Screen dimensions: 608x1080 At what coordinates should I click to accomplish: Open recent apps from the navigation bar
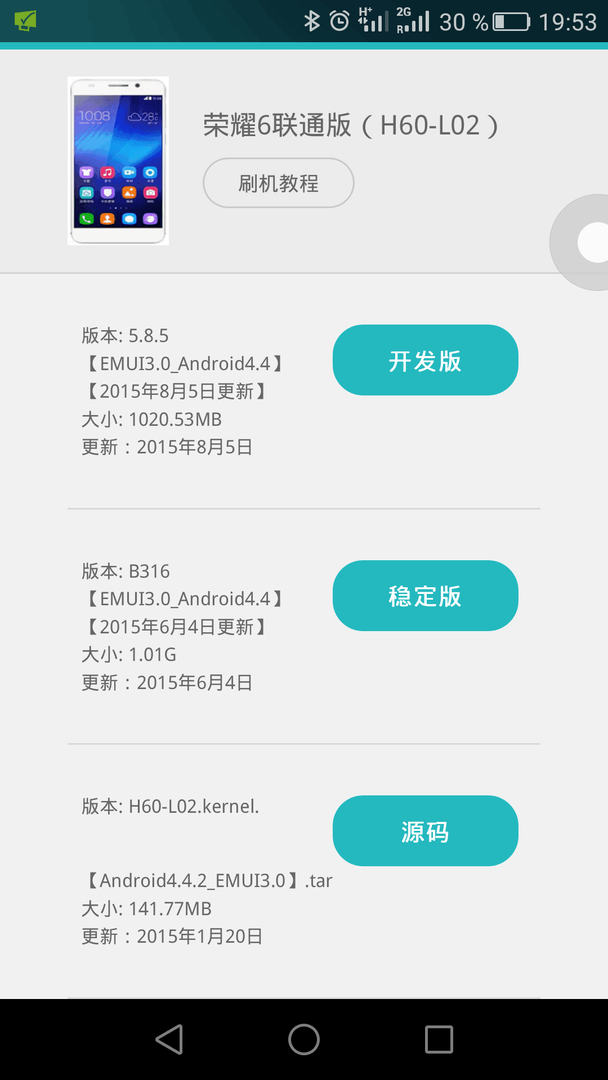tap(439, 1039)
